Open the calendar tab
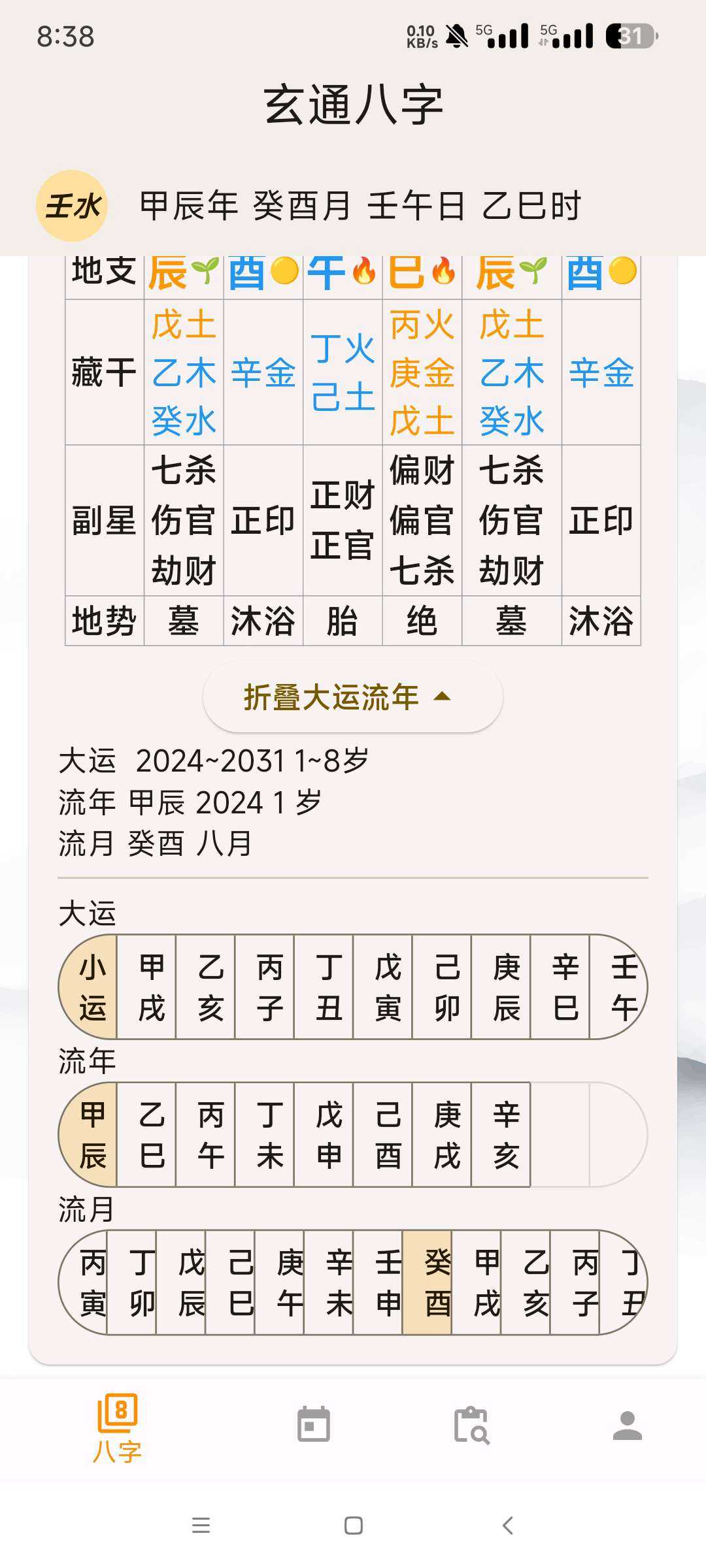 tap(314, 1424)
